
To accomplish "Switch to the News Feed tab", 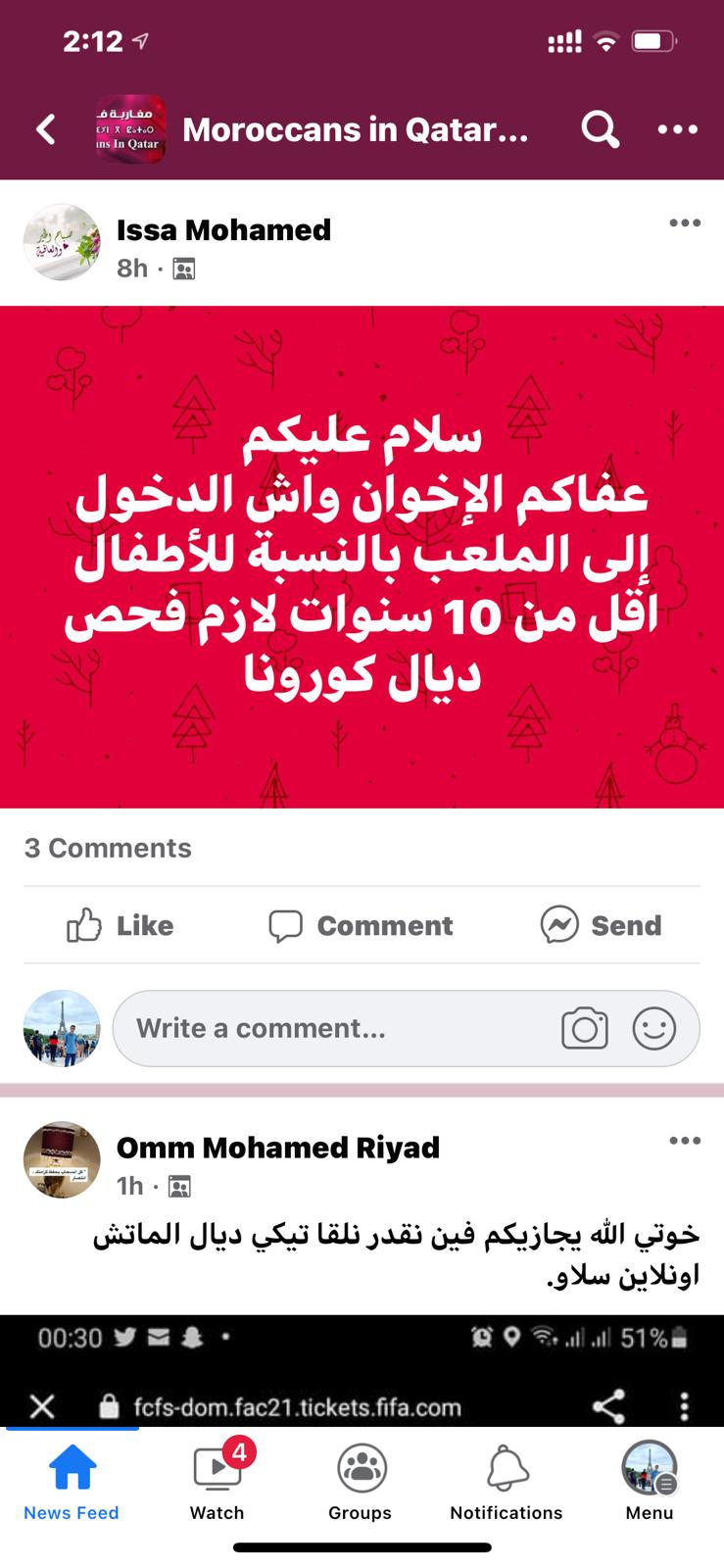I will coord(72,1483).
